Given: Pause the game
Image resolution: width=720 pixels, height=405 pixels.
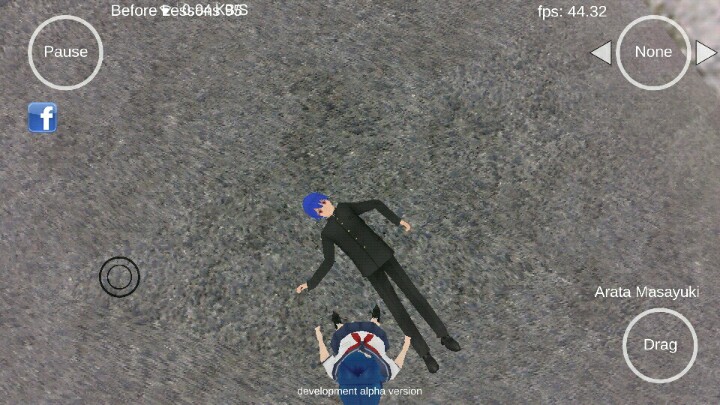Looking at the screenshot, I should click(x=65, y=52).
